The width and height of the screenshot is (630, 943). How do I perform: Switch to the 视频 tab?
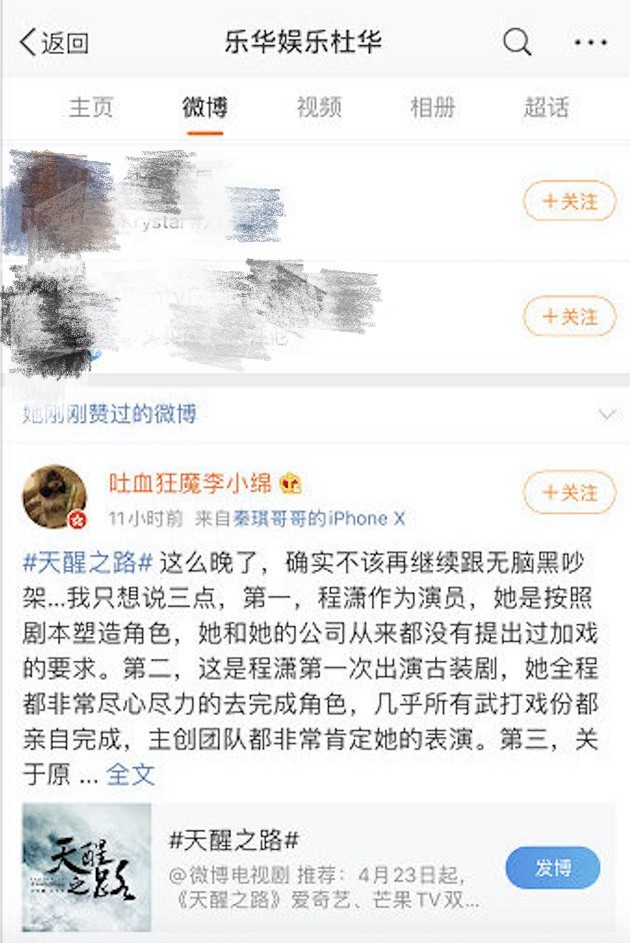[319, 108]
